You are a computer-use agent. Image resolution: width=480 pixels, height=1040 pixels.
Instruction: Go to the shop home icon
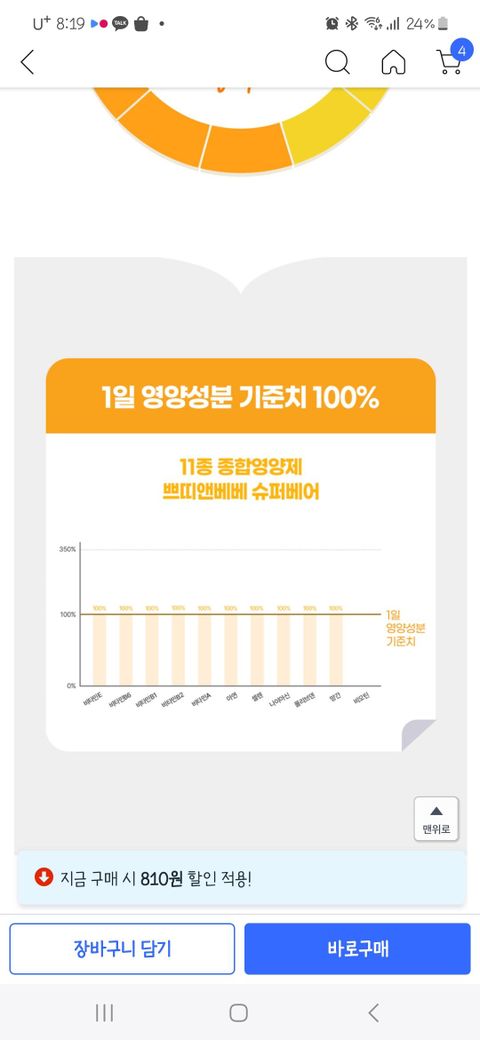coord(393,62)
